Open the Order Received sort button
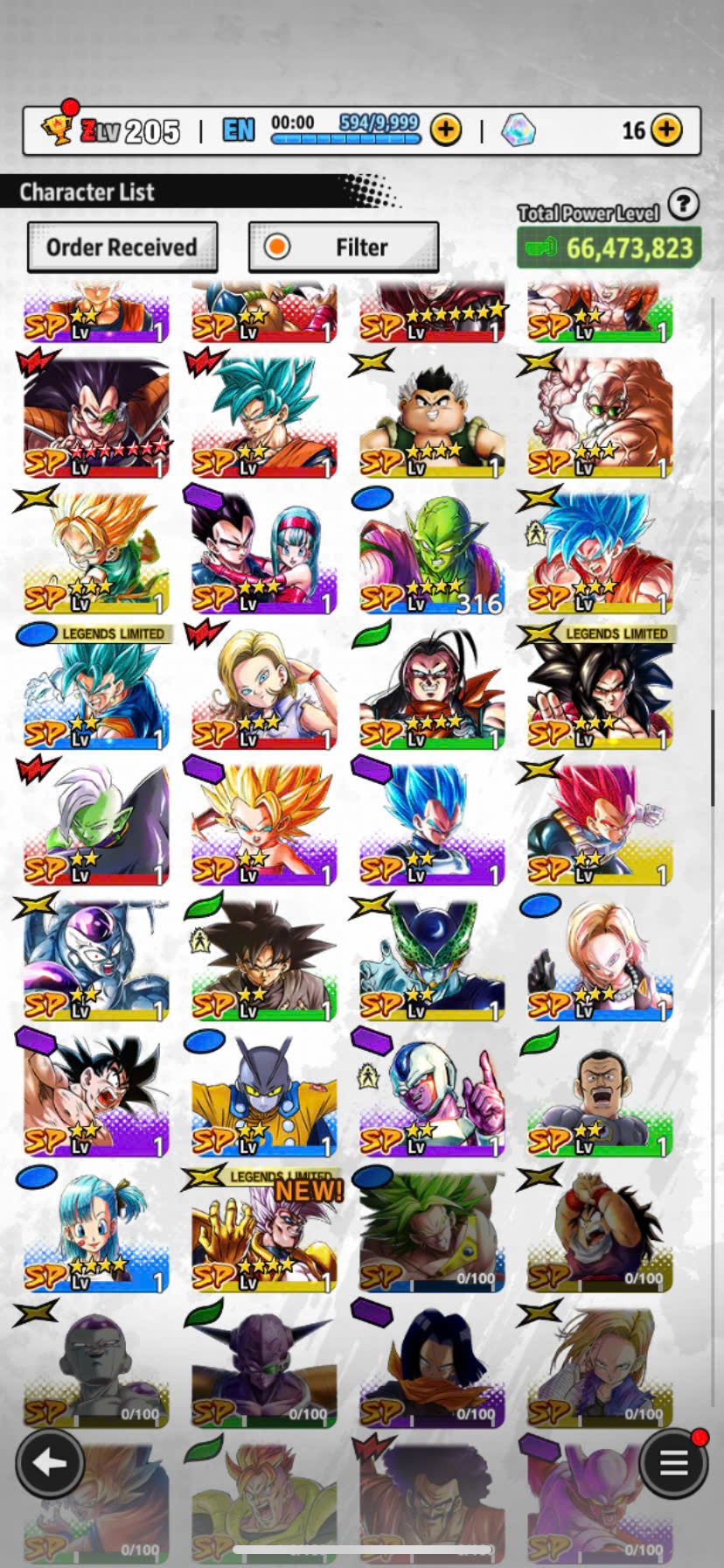Viewport: 724px width, 1568px height. [122, 248]
